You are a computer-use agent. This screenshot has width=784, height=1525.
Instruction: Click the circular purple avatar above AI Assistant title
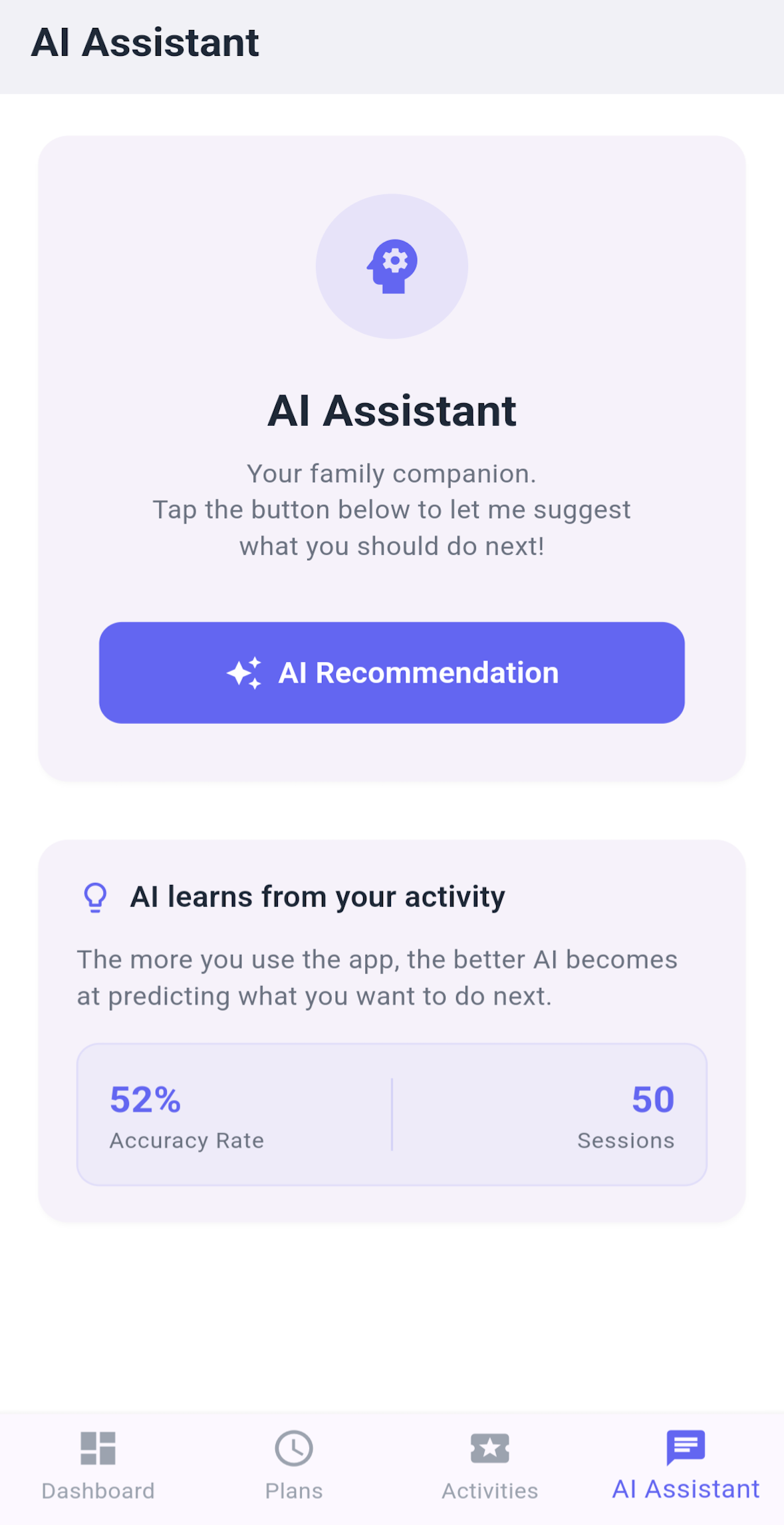coord(392,265)
